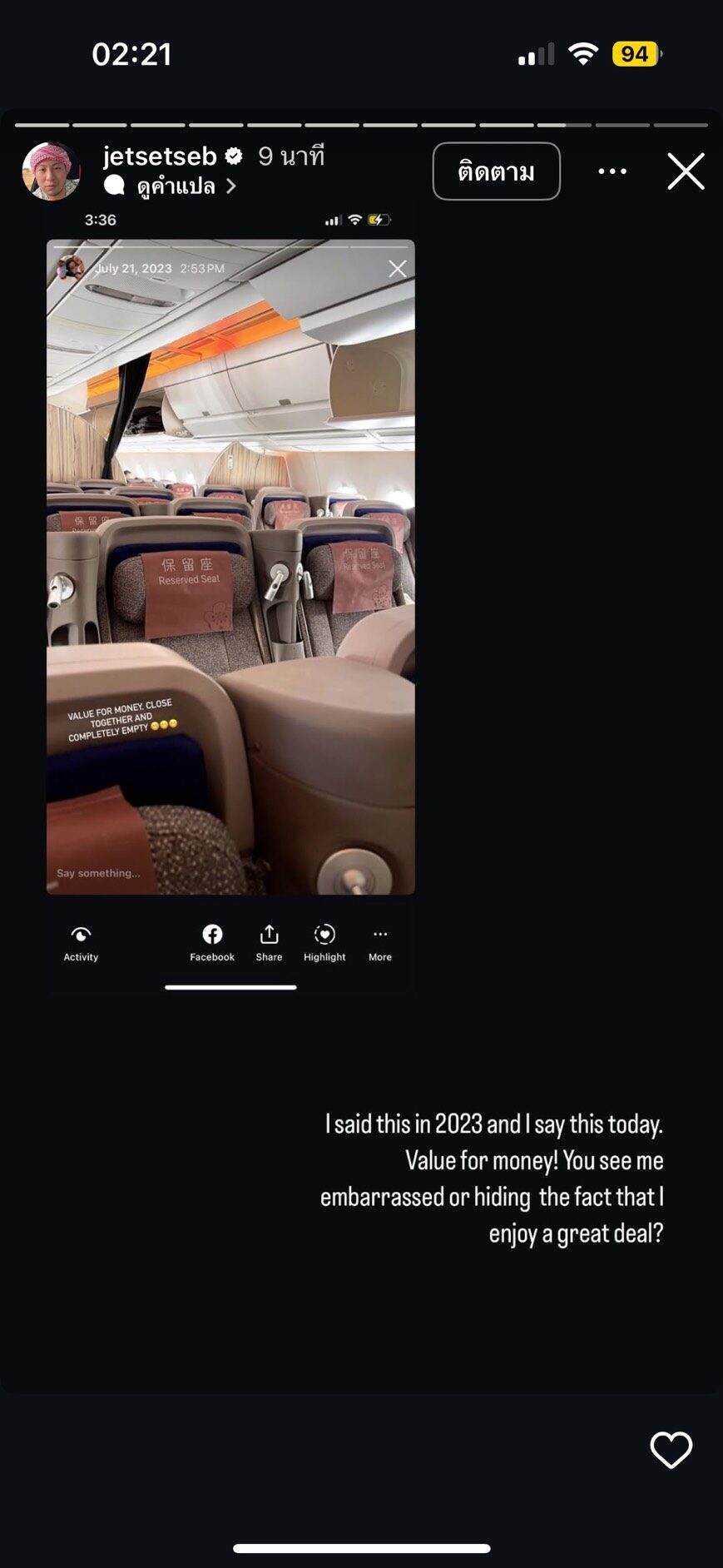This screenshot has height=1568, width=723.
Task: Close the story viewer
Action: click(x=686, y=171)
